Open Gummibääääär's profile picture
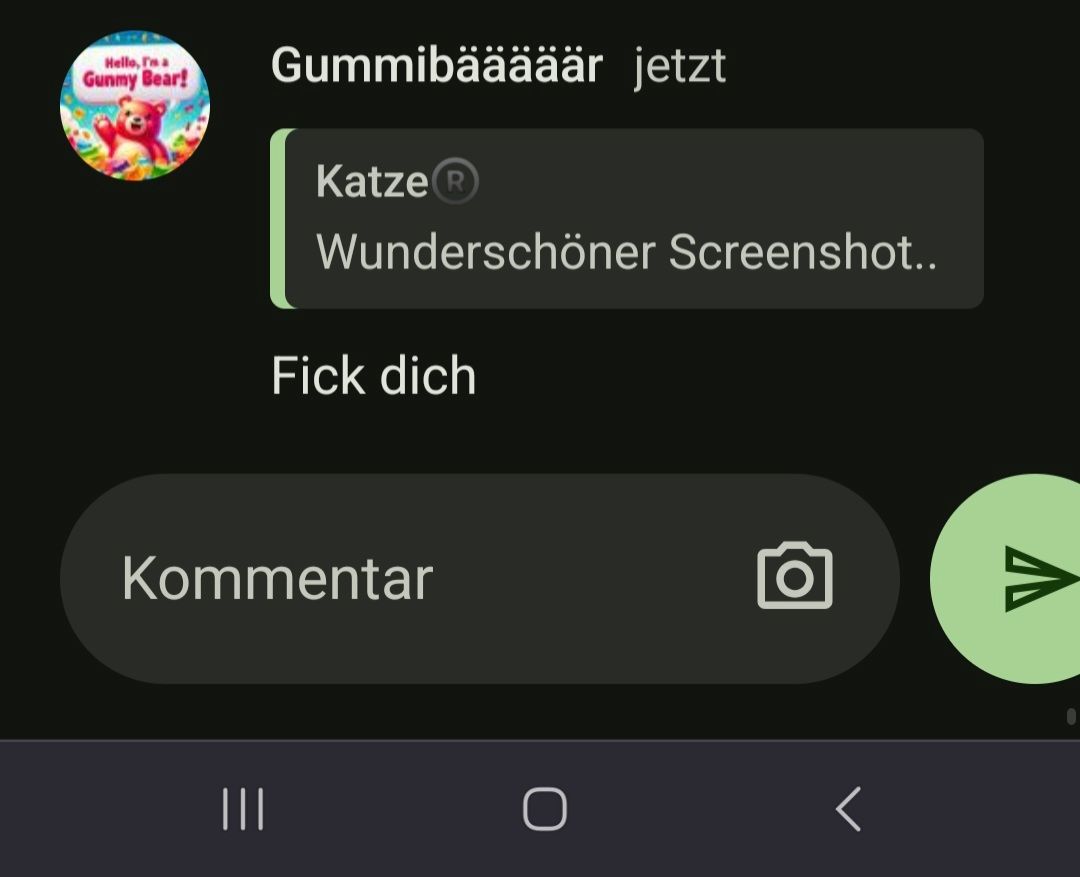 pyautogui.click(x=135, y=106)
